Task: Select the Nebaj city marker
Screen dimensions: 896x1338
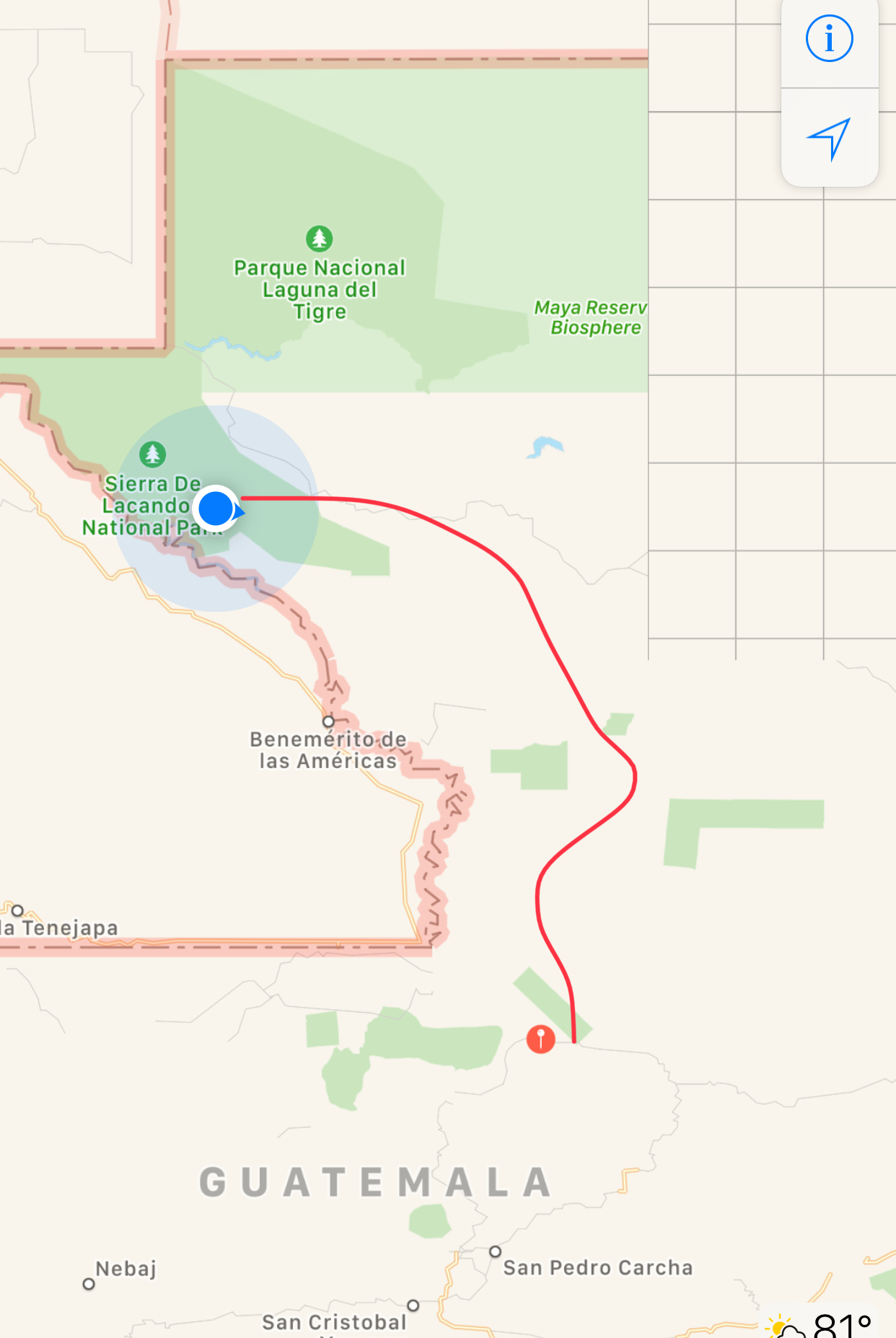Action: click(x=89, y=1284)
